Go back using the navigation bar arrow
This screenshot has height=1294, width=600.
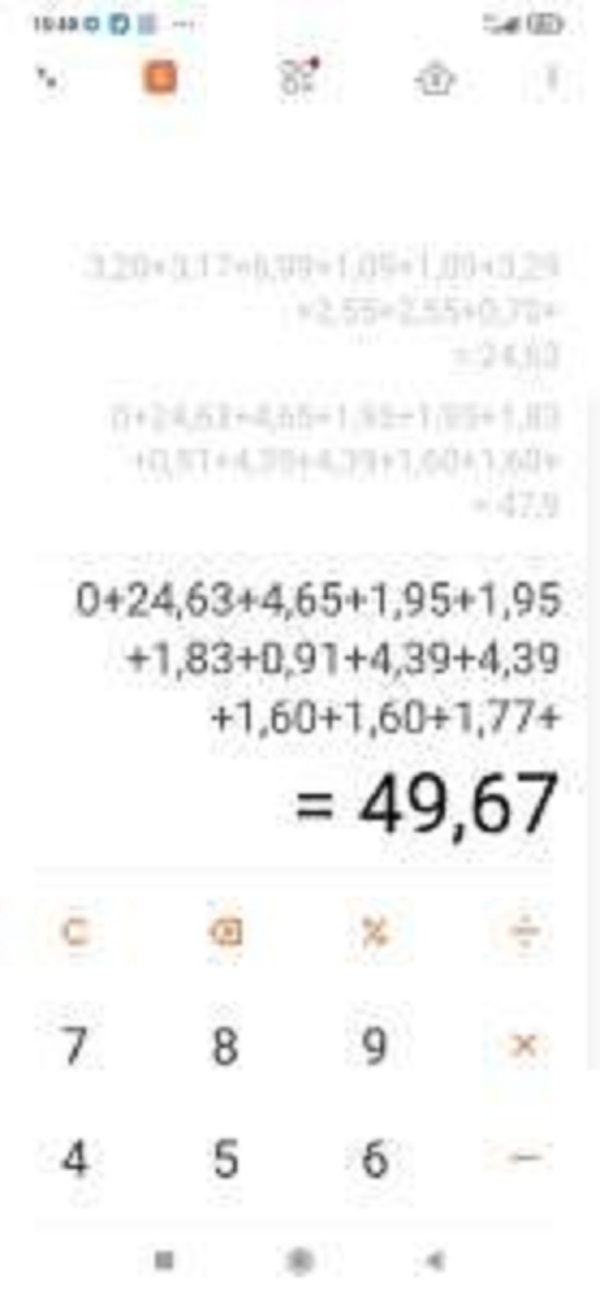(x=435, y=1260)
